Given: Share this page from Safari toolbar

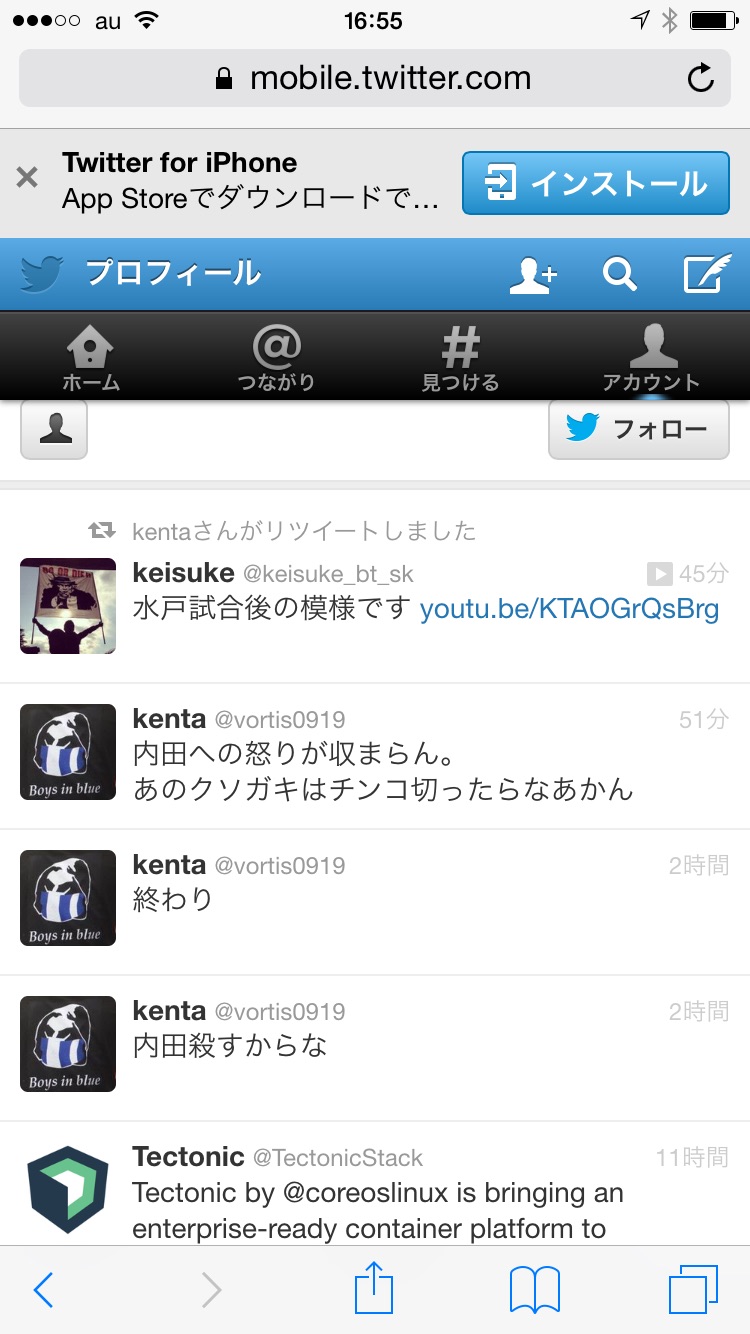Looking at the screenshot, I should pyautogui.click(x=374, y=1288).
